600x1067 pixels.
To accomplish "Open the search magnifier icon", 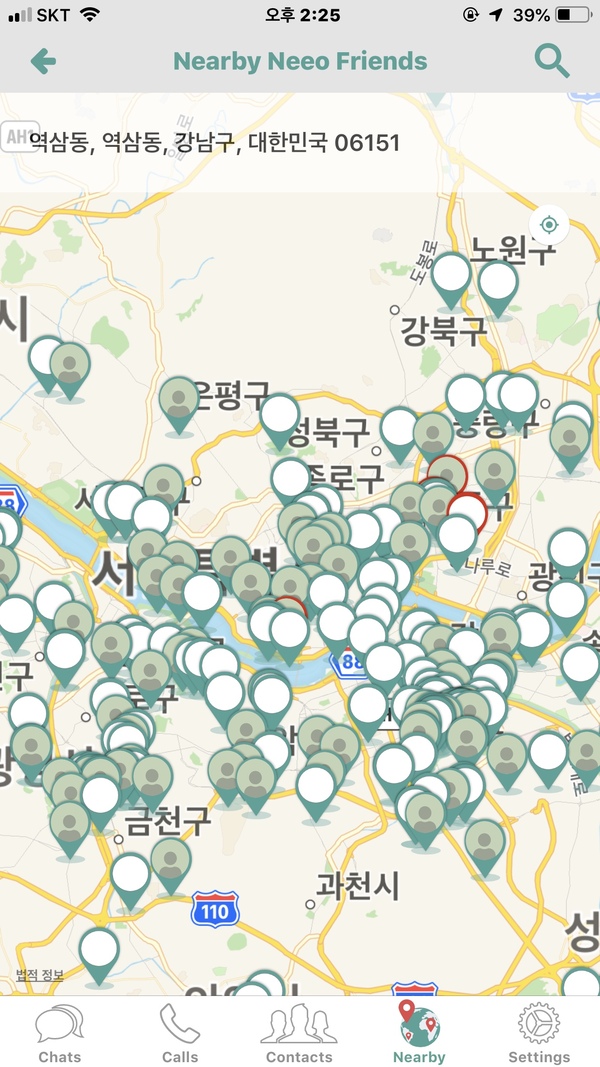I will (551, 61).
